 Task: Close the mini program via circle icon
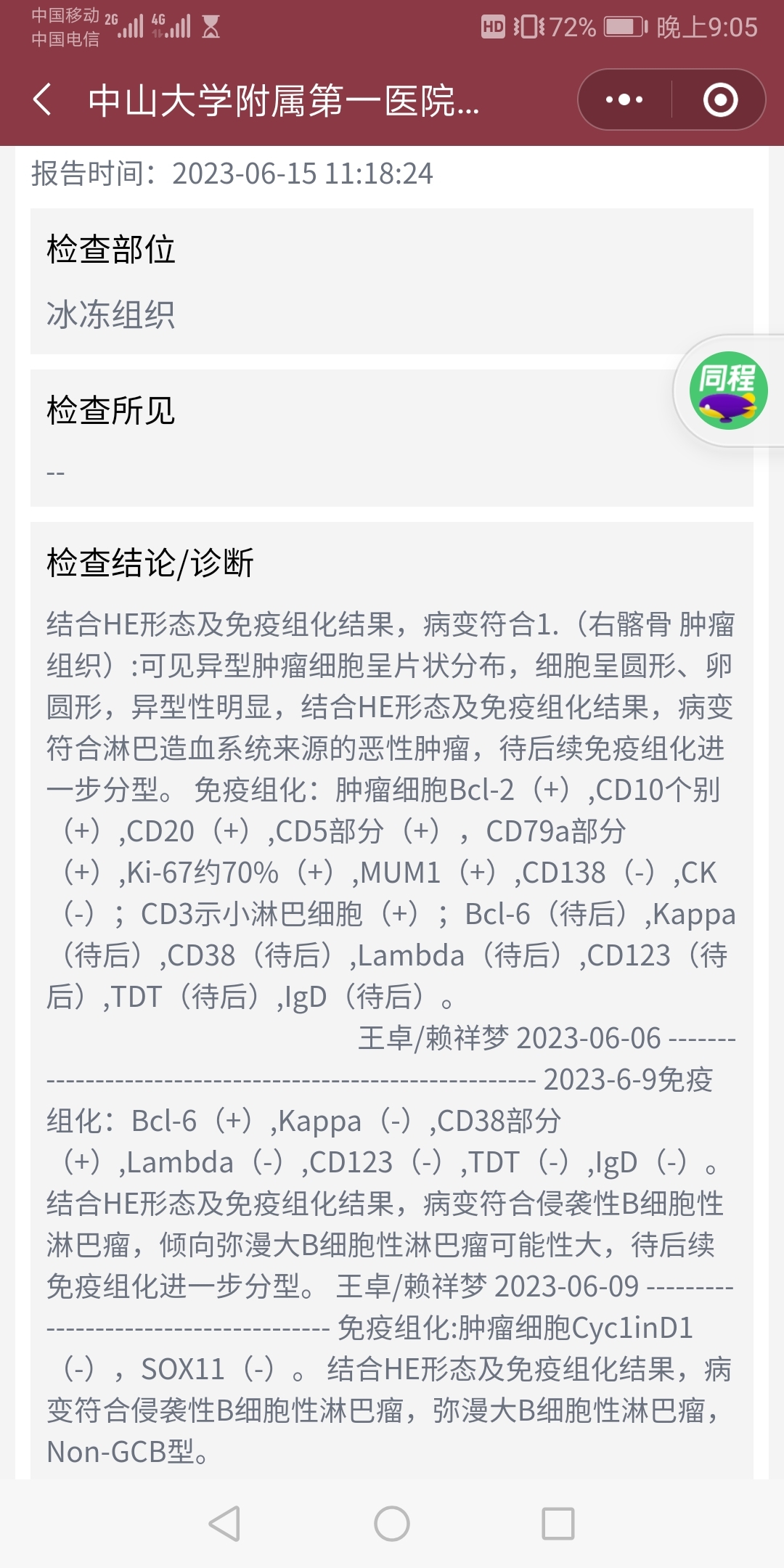[x=721, y=99]
